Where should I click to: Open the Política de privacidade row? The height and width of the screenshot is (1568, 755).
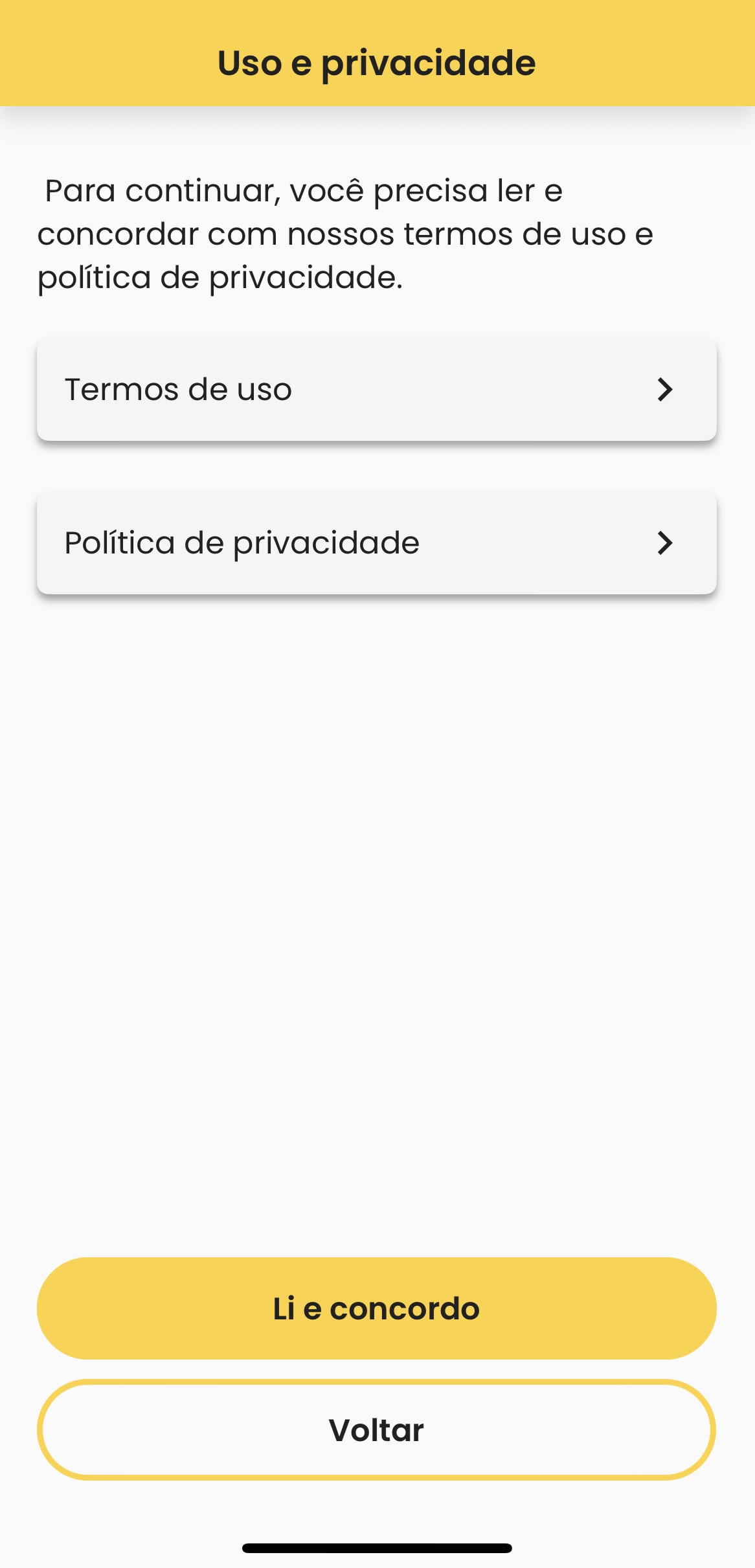376,543
